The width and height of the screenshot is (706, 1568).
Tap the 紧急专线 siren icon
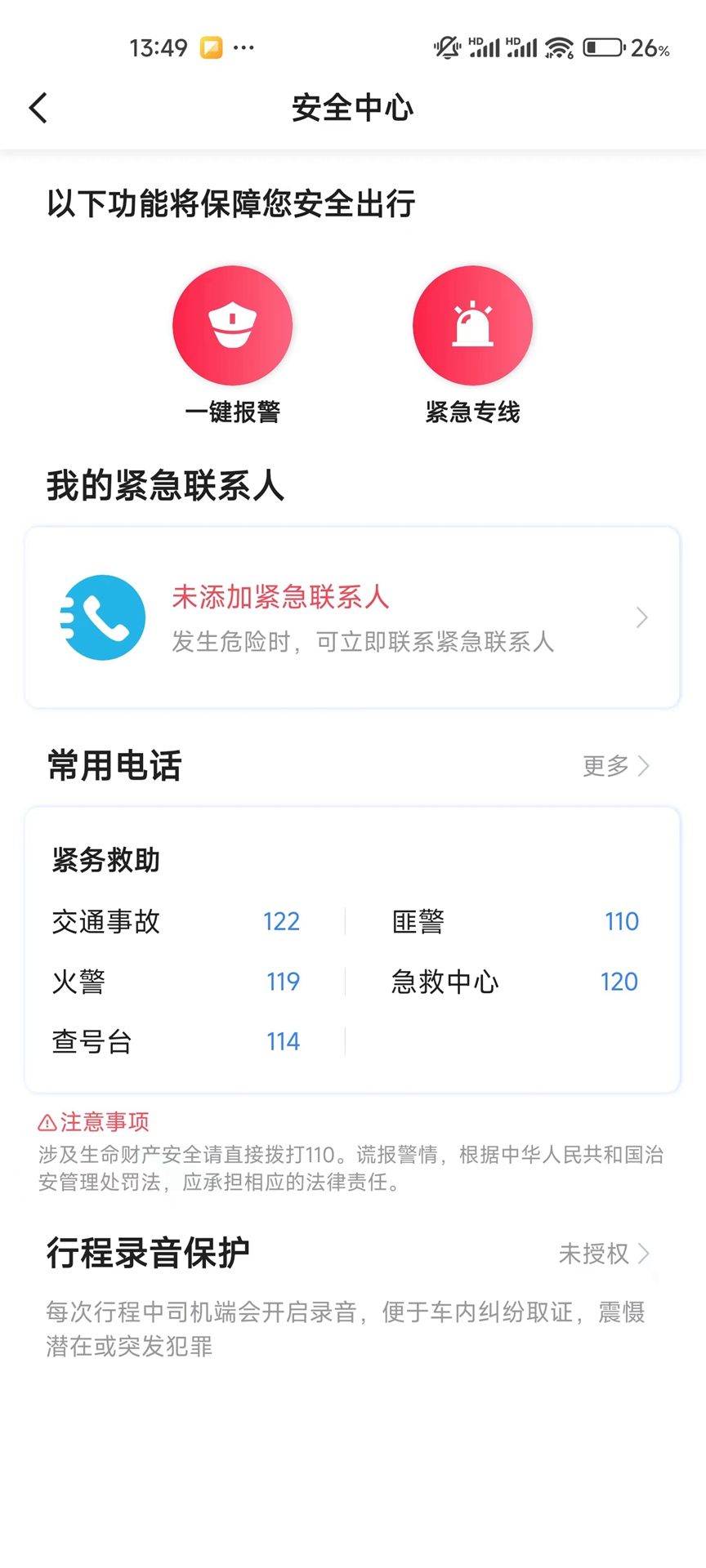tap(472, 324)
